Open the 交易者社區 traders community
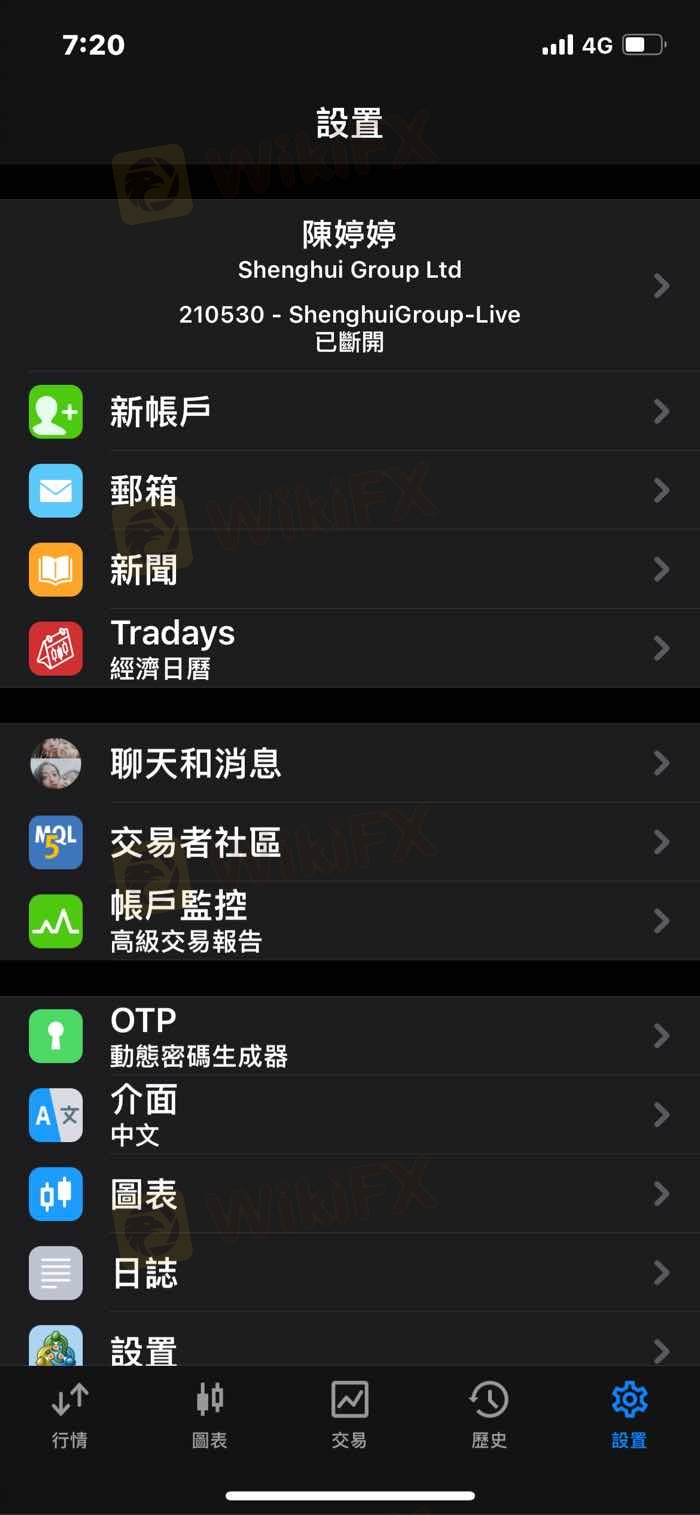 tap(350, 842)
